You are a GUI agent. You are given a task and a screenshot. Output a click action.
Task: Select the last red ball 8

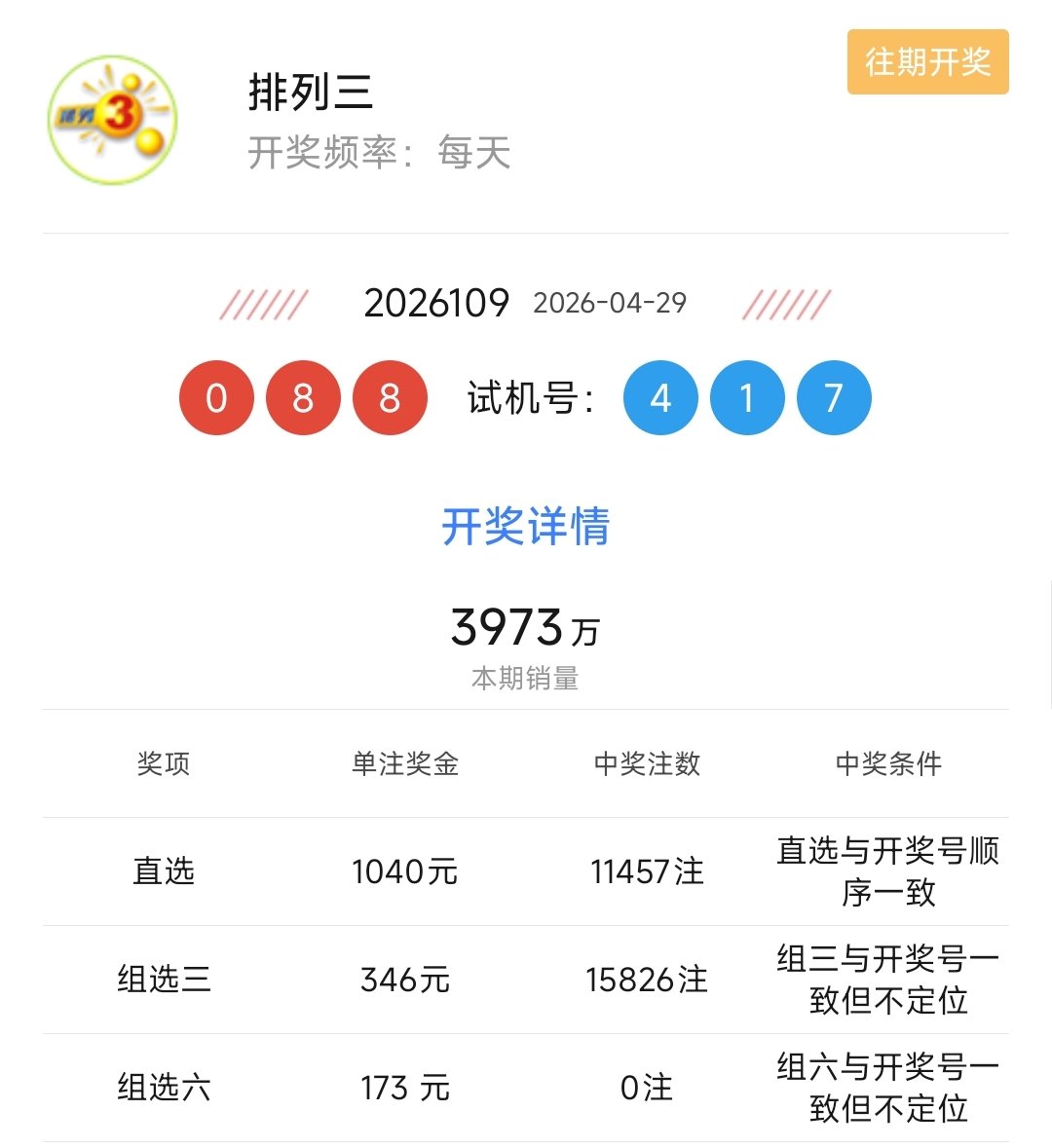[388, 397]
